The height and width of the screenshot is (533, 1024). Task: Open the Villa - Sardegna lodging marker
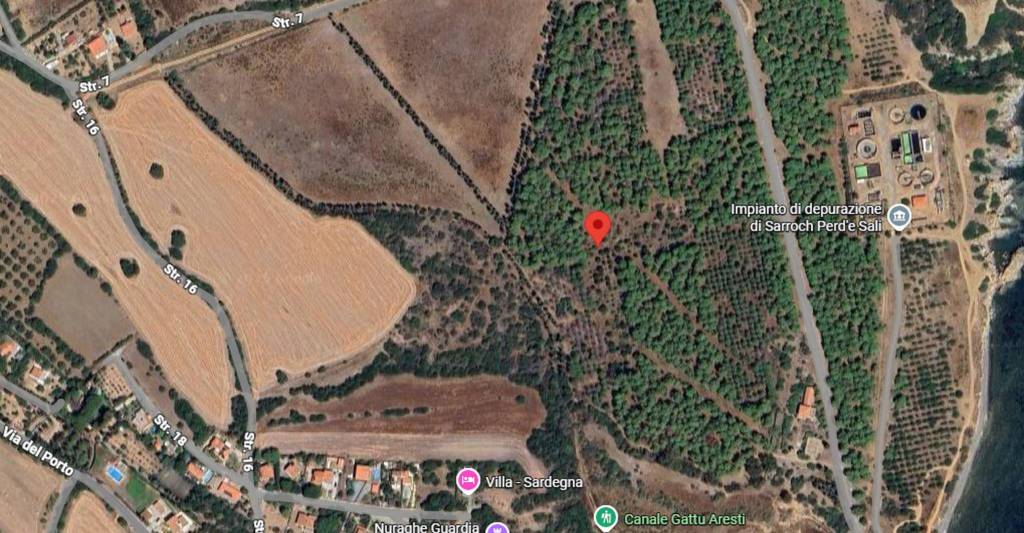point(467,481)
